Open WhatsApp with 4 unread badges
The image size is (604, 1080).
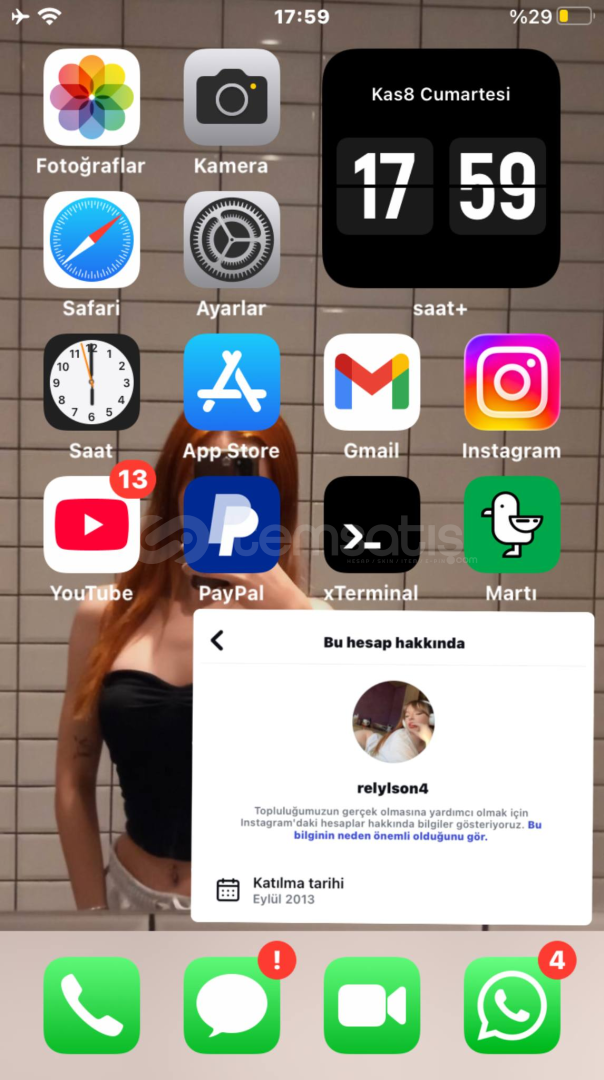(512, 1004)
